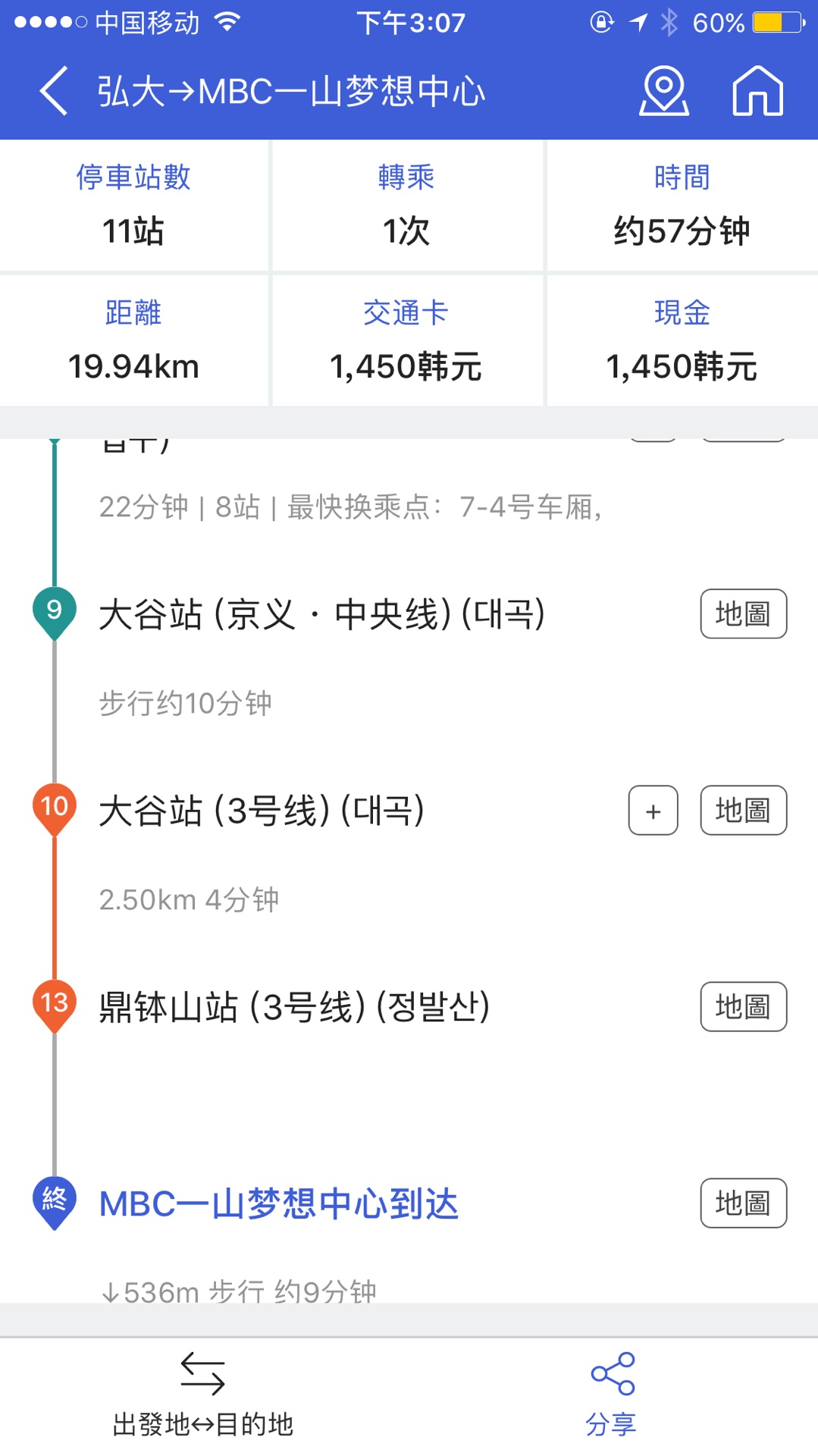Show 地圖 for 鼎钵山站 (3号线)
The image size is (818, 1456).
(743, 1007)
